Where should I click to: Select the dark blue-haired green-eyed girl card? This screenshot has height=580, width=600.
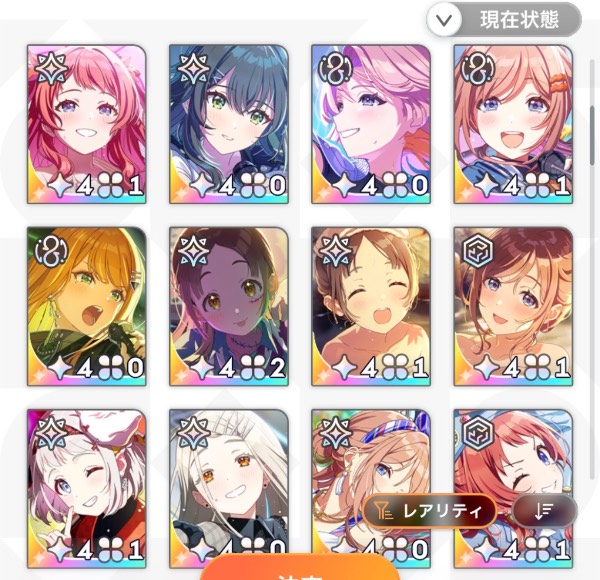[228, 122]
